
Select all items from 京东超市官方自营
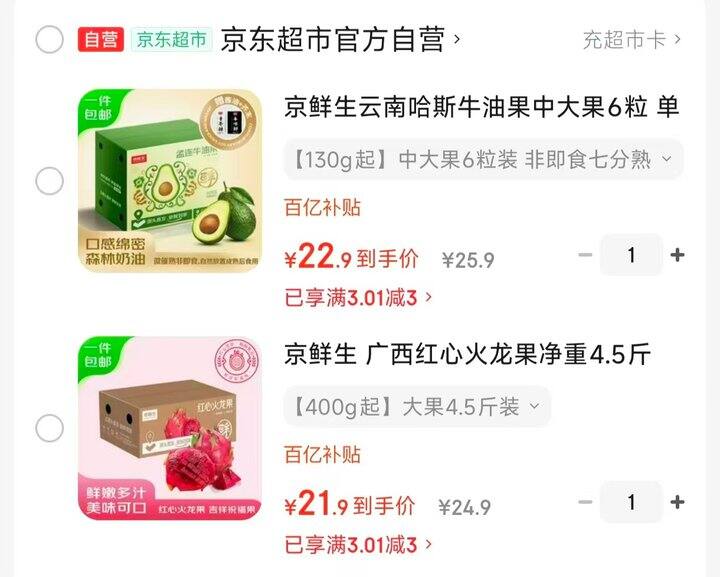coord(49,40)
